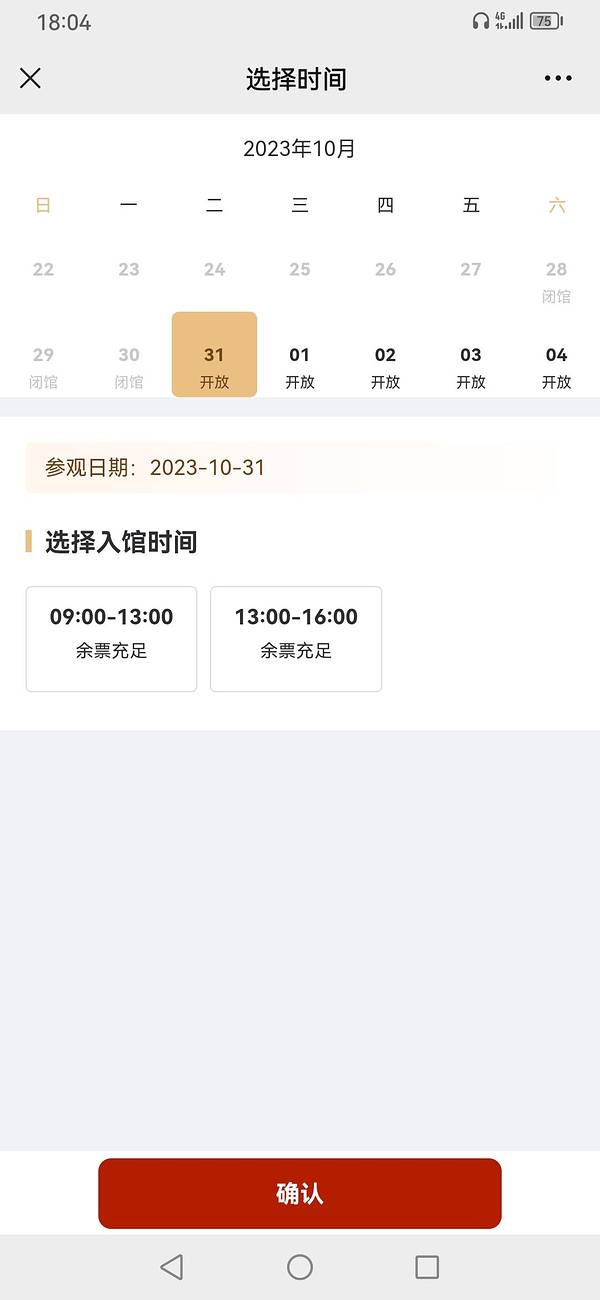Choose the 09:00-13:00 entry slot
This screenshot has width=600, height=1300.
tap(111, 638)
